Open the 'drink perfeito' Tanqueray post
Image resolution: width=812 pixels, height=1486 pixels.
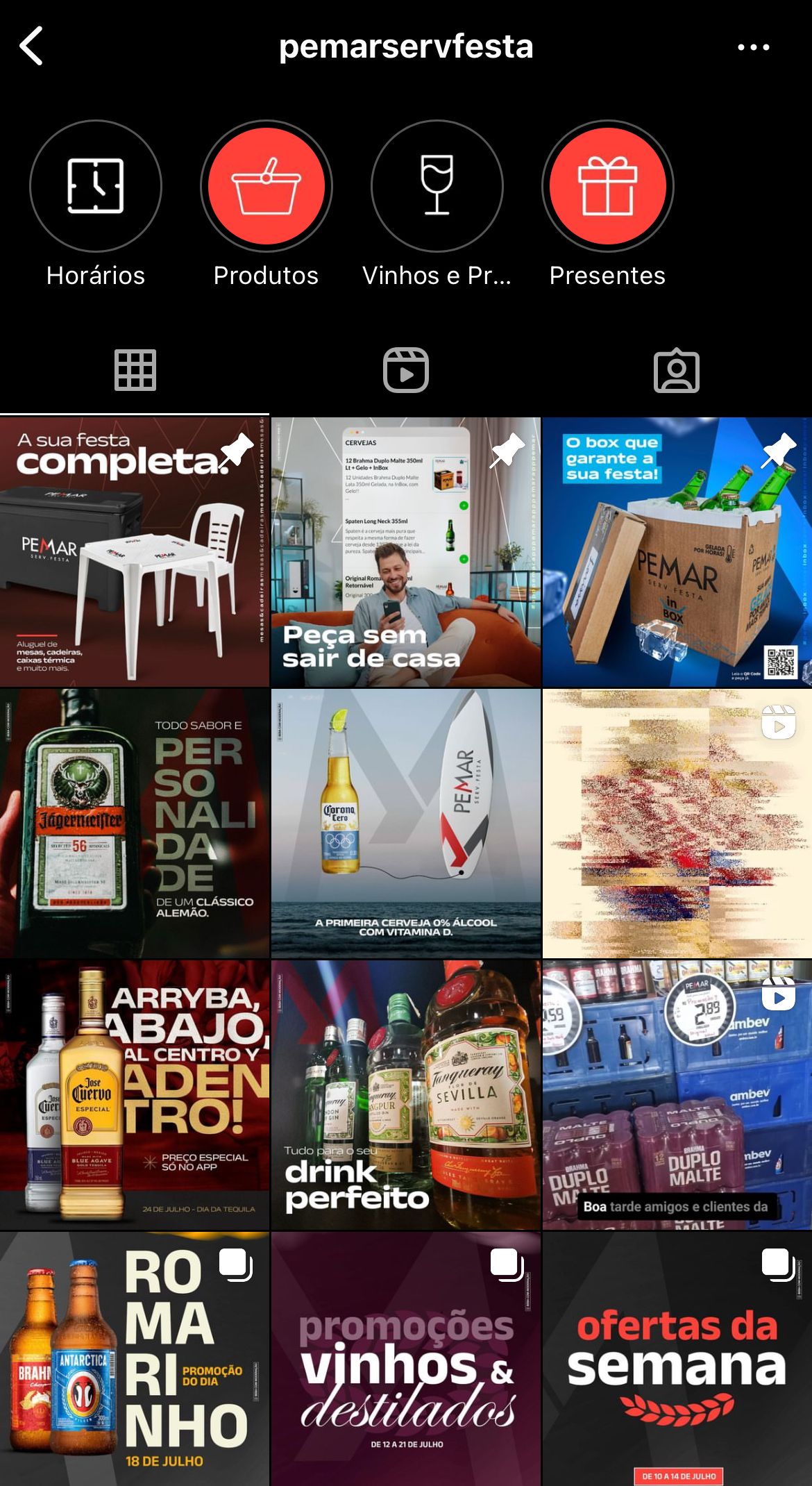pyautogui.click(x=406, y=1095)
